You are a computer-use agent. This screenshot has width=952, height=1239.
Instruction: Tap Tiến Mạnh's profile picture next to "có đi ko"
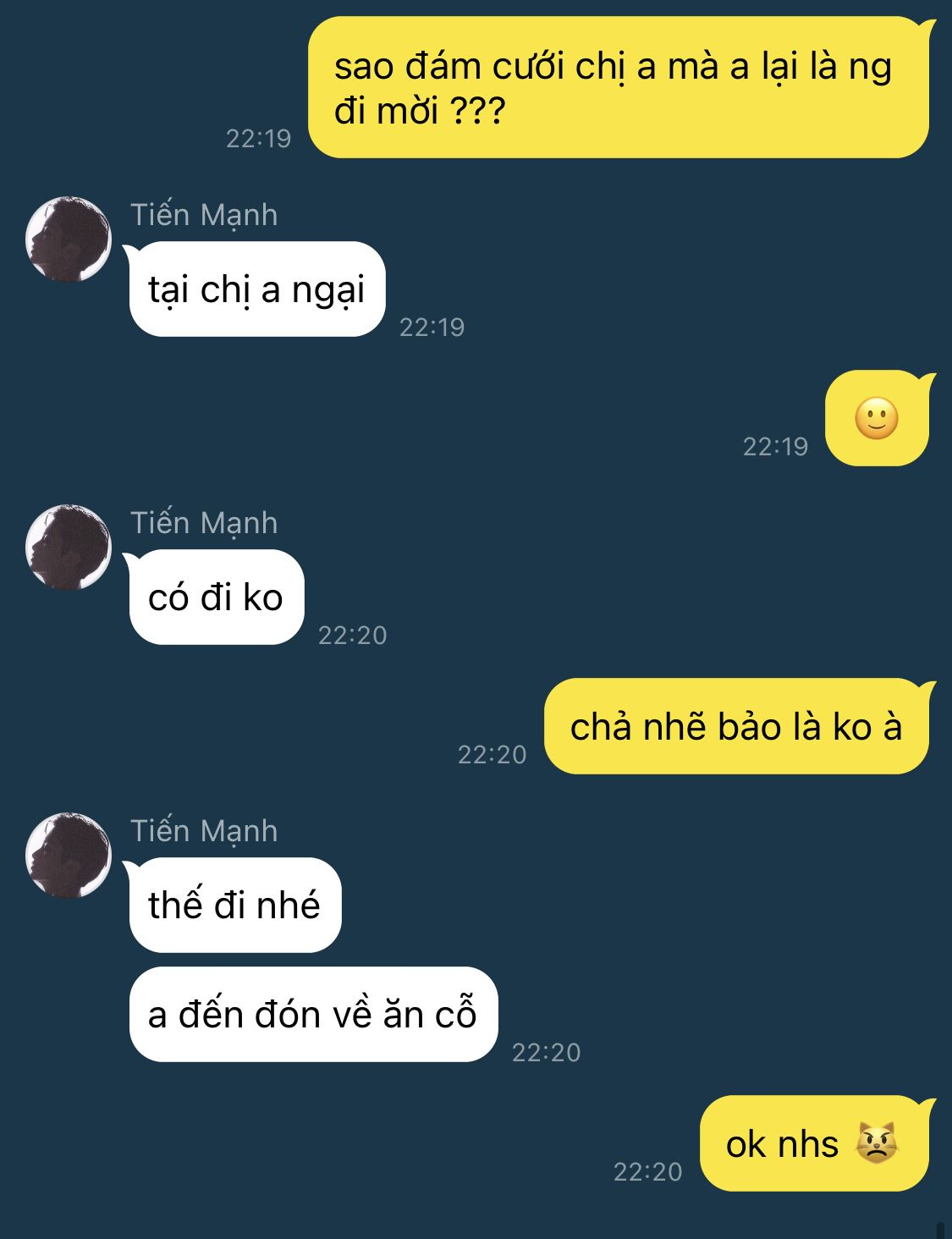(69, 548)
